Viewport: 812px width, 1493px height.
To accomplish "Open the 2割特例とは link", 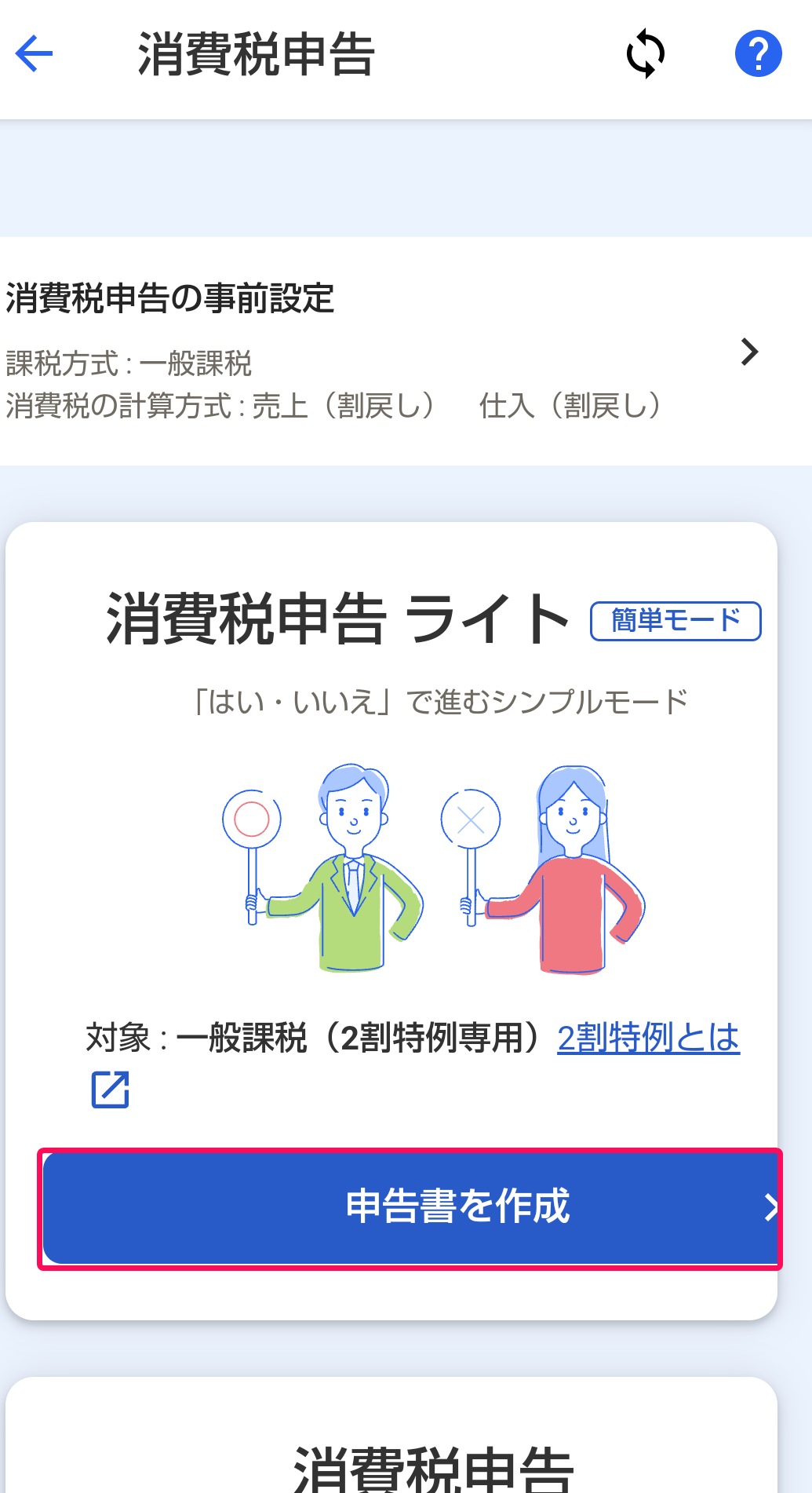I will (x=648, y=1038).
